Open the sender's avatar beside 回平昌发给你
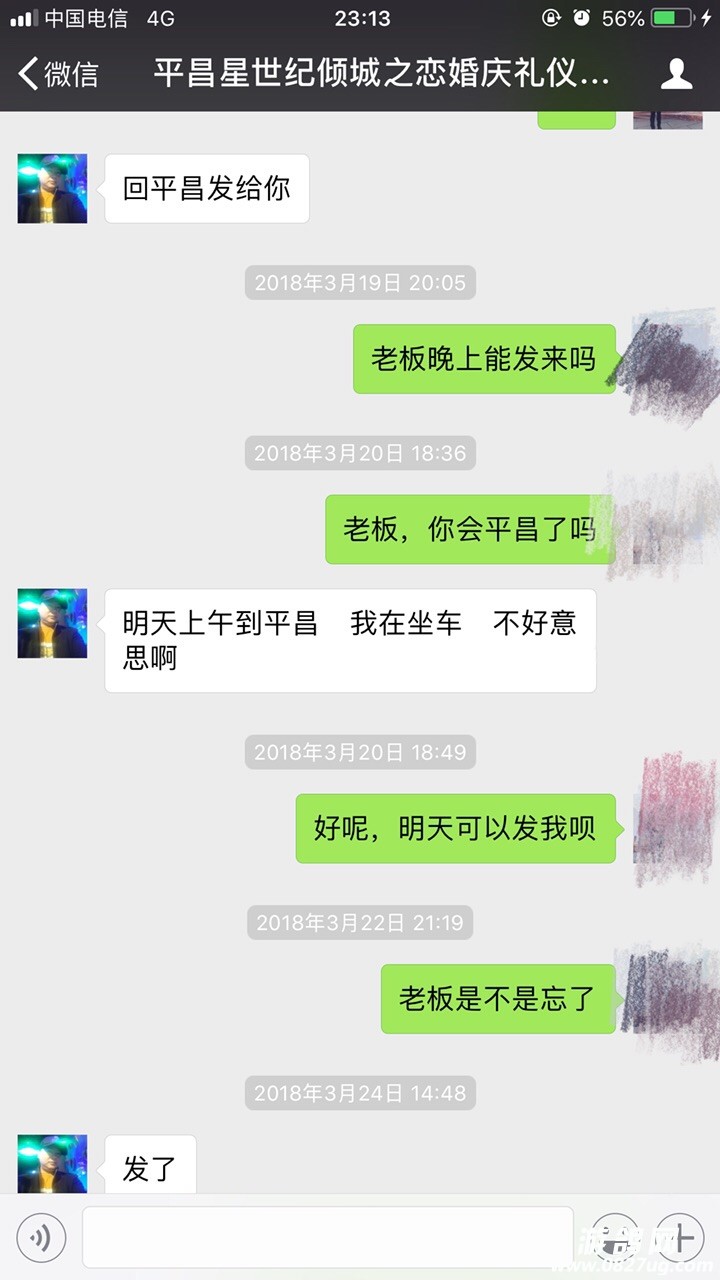Image resolution: width=720 pixels, height=1280 pixels. coord(53,188)
